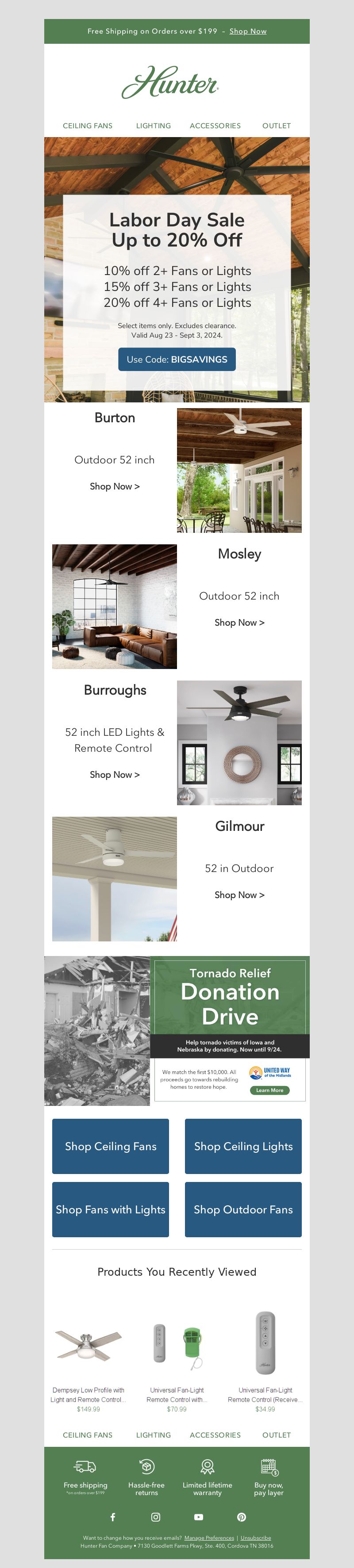Image resolution: width=354 pixels, height=1568 pixels.
Task: Open Accessories in the top menu
Action: (215, 126)
